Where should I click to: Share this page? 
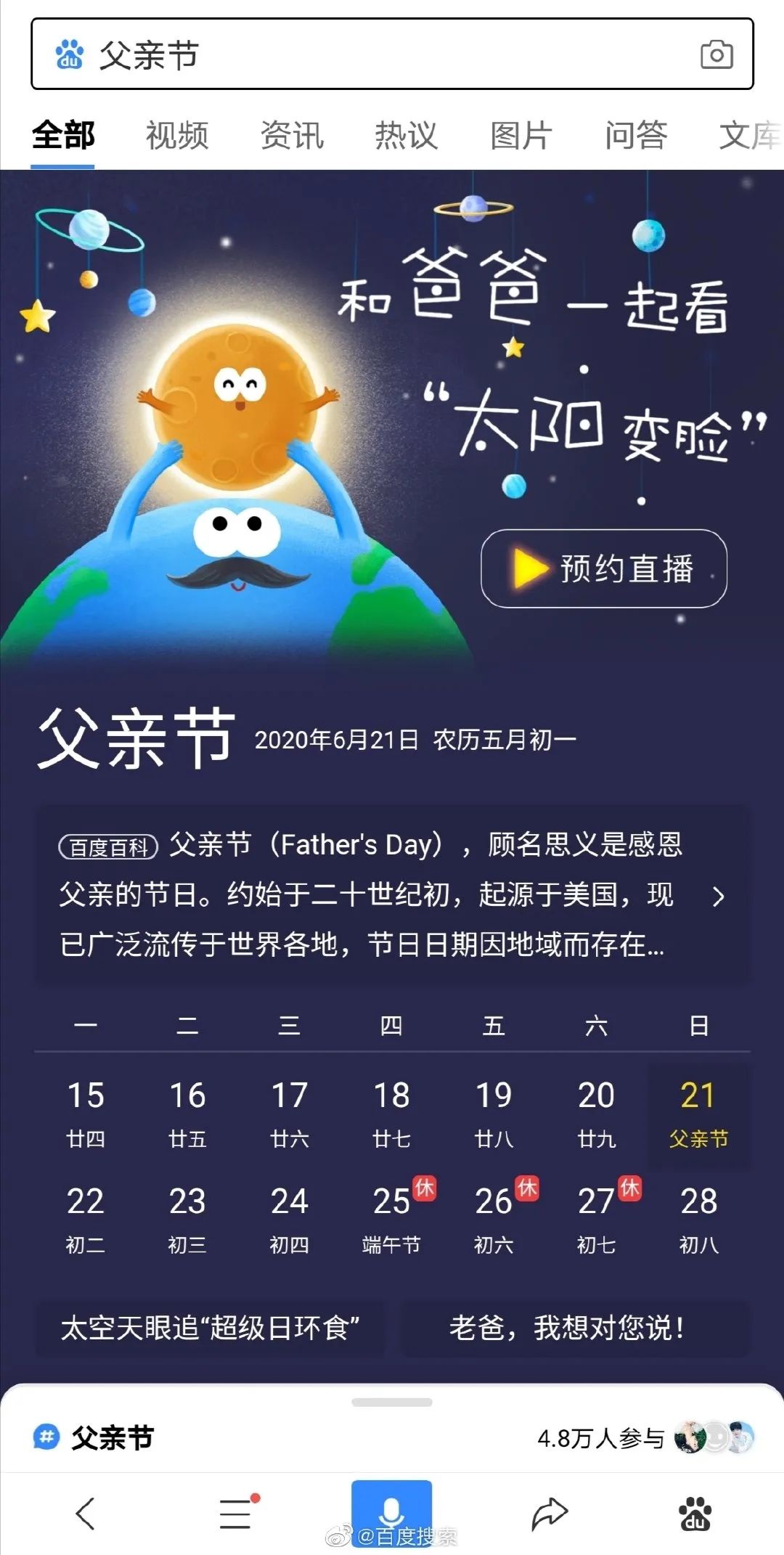(x=549, y=1514)
